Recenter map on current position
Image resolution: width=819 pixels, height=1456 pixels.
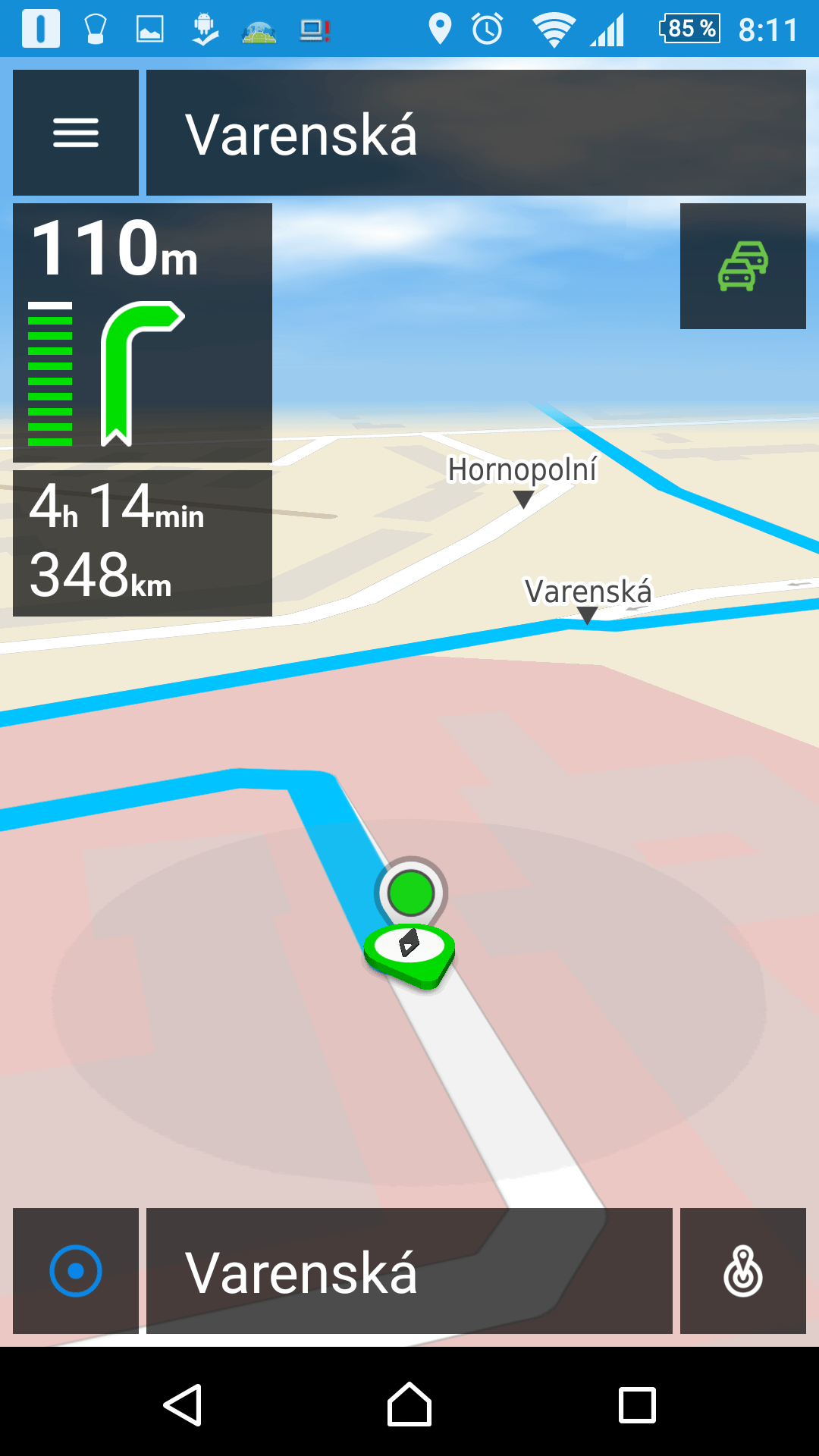(76, 1271)
